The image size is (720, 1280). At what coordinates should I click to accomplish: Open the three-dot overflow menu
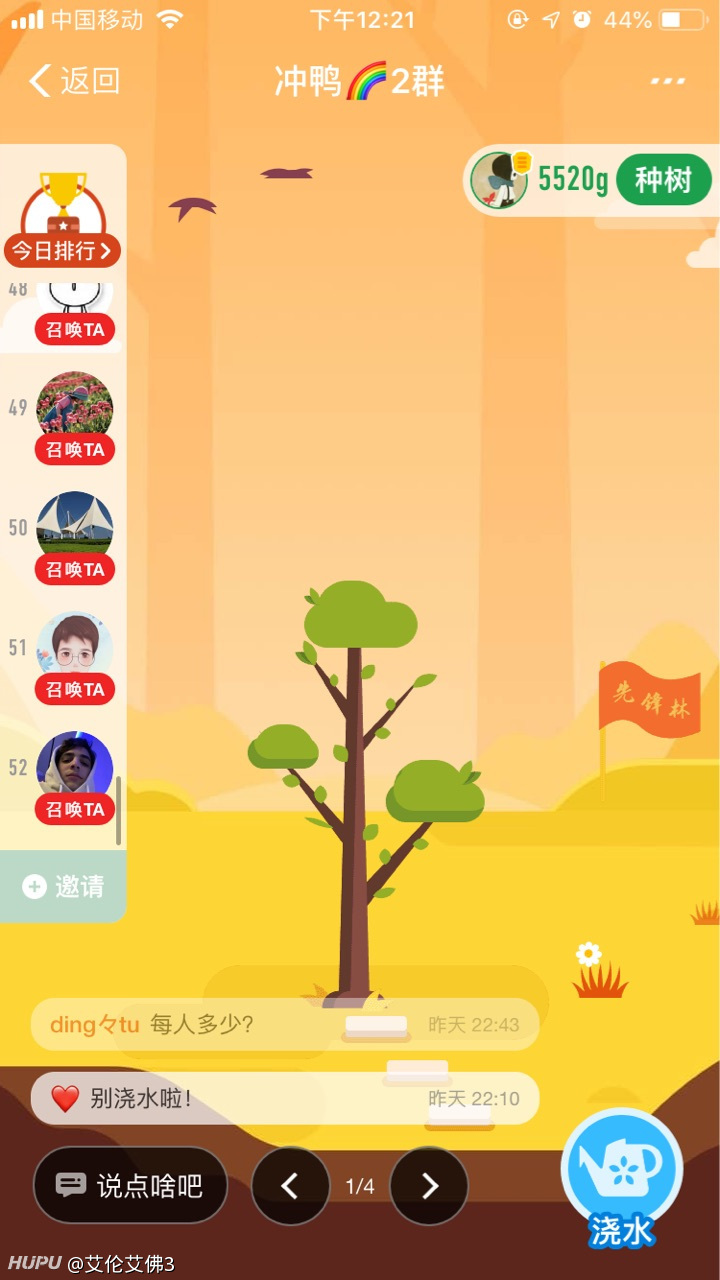[667, 81]
